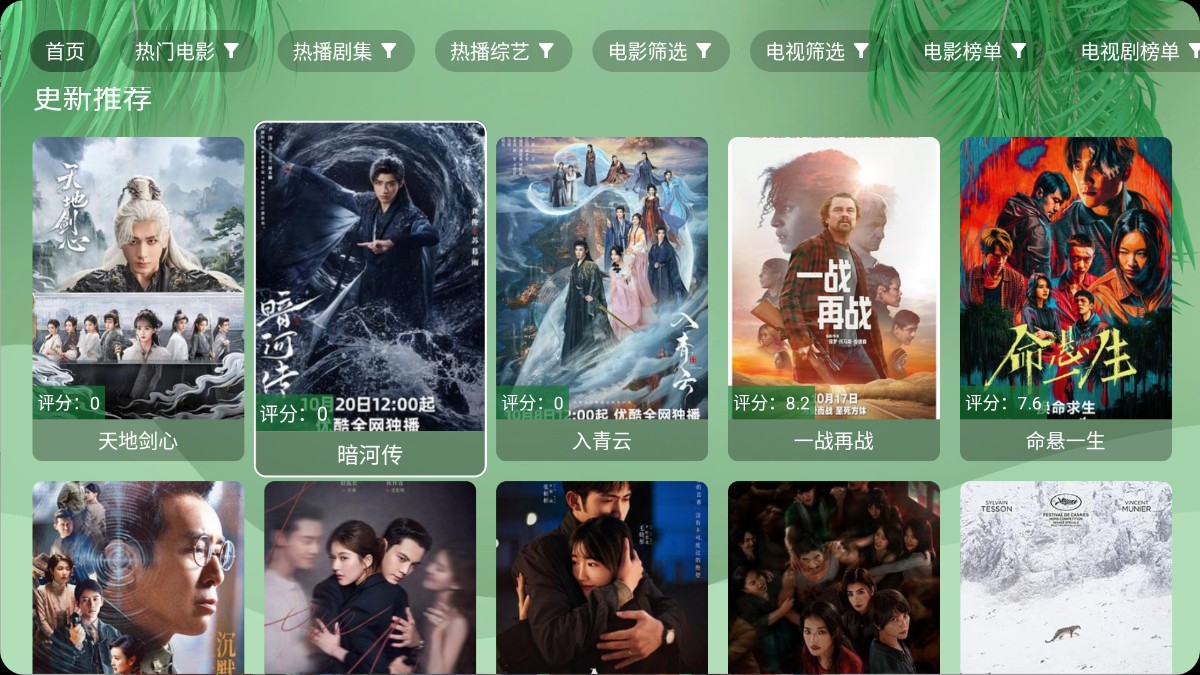Open the snow leopard film poster
Viewport: 1200px width, 675px height.
pos(1066,578)
